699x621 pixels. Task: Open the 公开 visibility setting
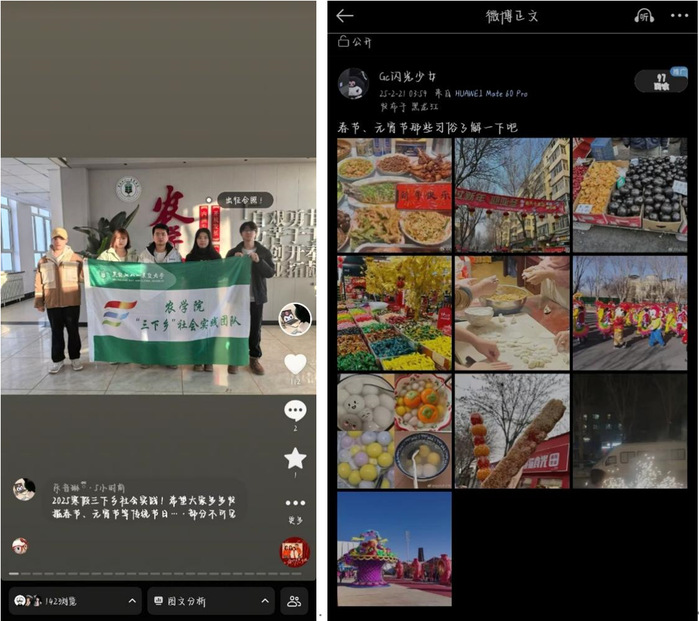tap(355, 42)
